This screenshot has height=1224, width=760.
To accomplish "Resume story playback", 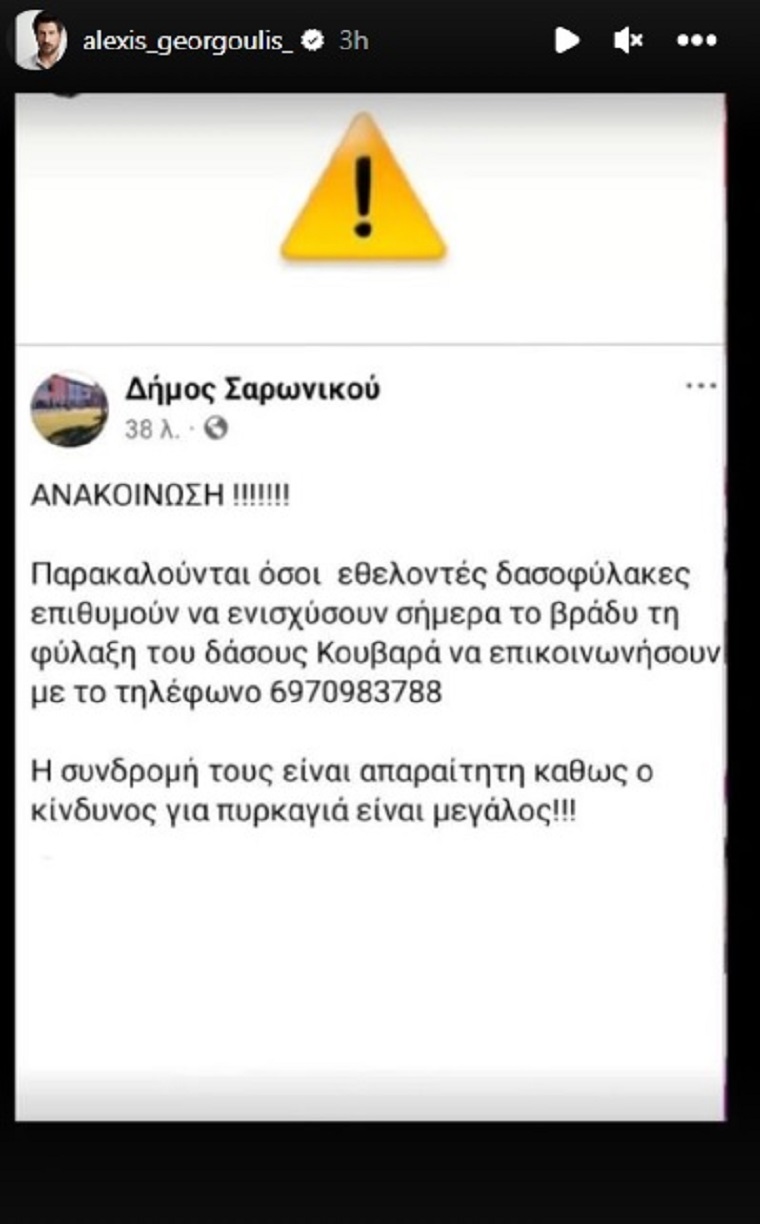I will point(567,40).
